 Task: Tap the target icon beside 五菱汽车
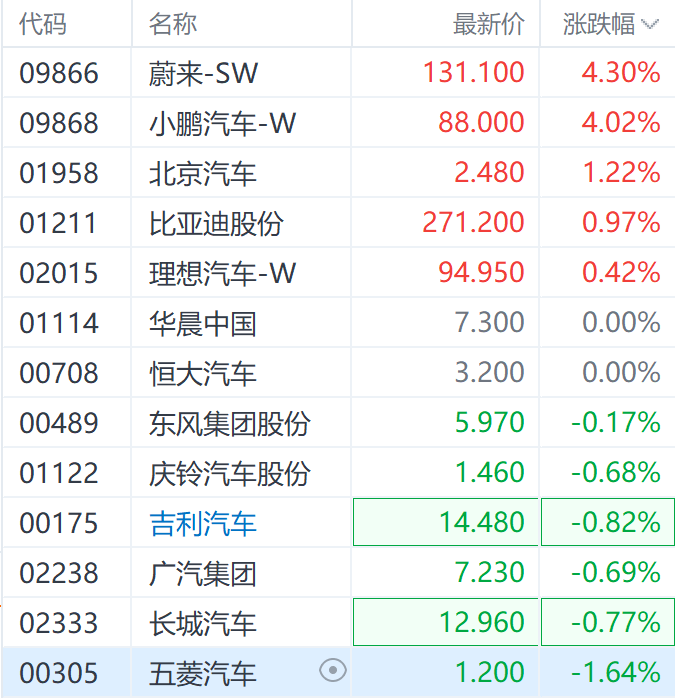(333, 671)
